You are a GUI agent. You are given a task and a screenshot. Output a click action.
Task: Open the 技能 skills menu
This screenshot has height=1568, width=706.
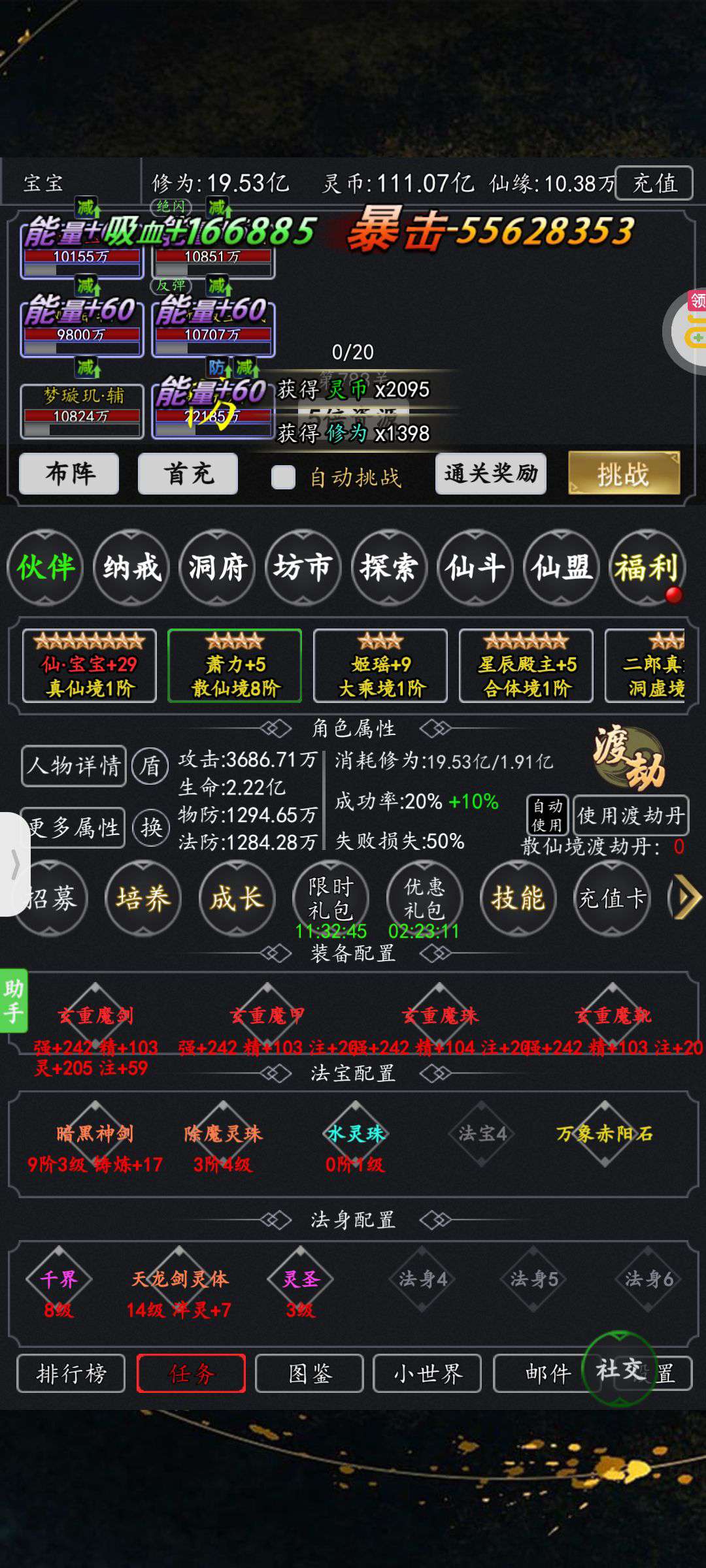click(x=518, y=898)
